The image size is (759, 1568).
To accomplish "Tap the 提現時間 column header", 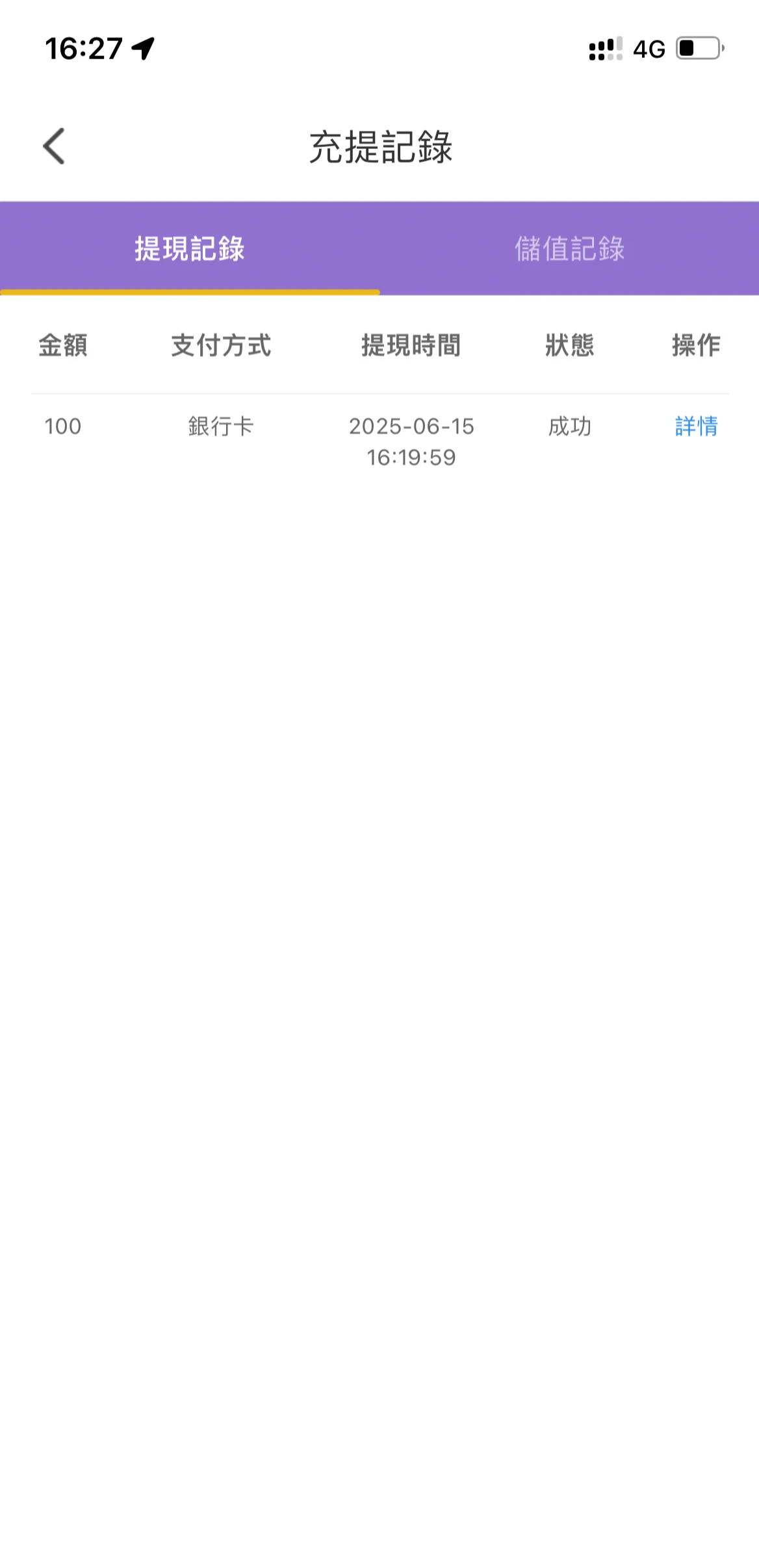I will coord(411,346).
